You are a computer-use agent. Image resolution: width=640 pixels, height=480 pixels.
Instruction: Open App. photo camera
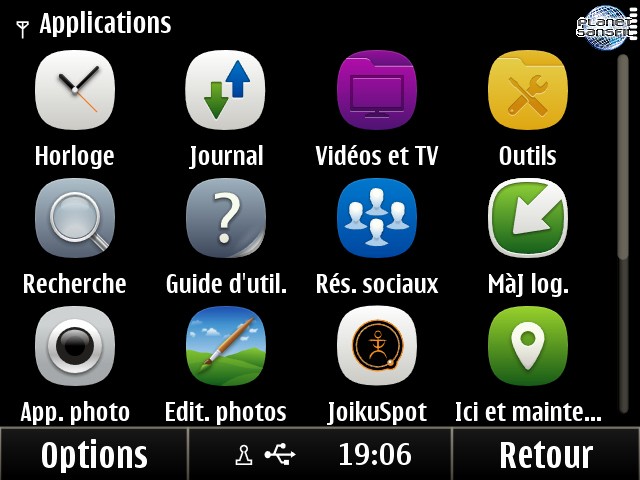75,347
